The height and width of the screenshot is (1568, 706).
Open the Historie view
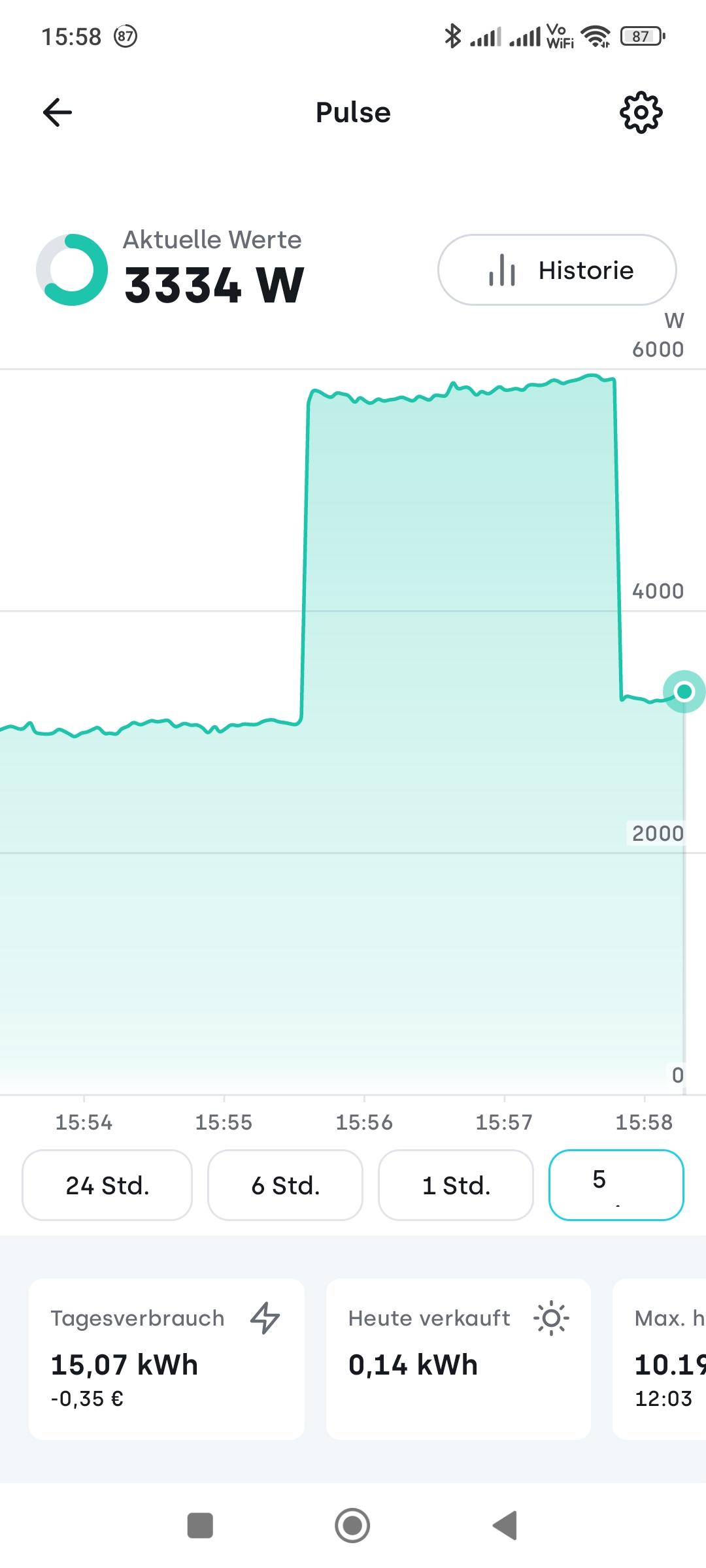(x=557, y=270)
